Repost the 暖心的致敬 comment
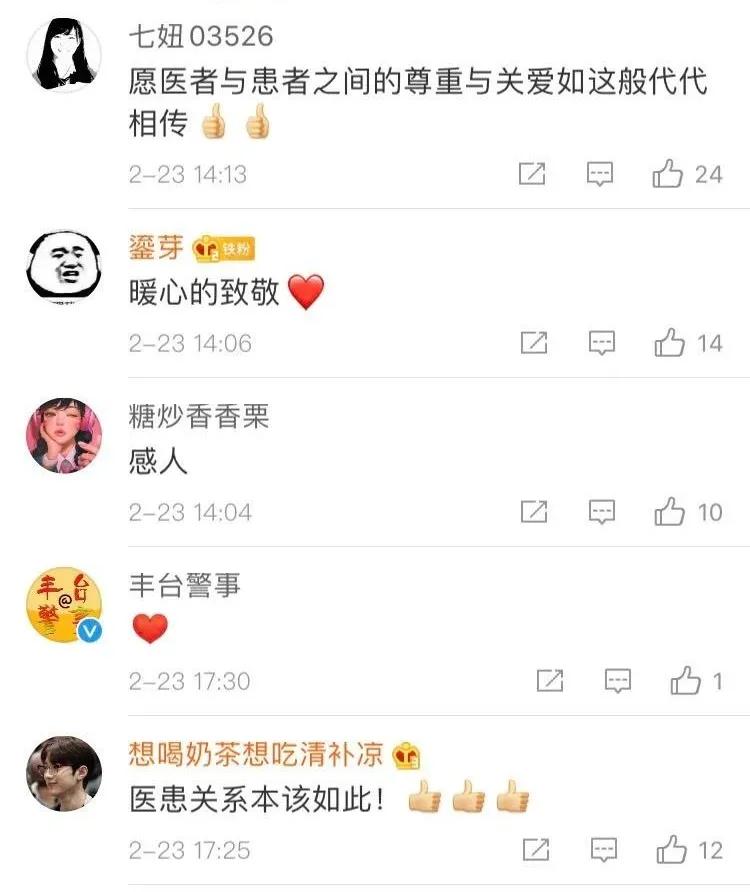Viewport: 750px width, 892px height. pyautogui.click(x=534, y=343)
